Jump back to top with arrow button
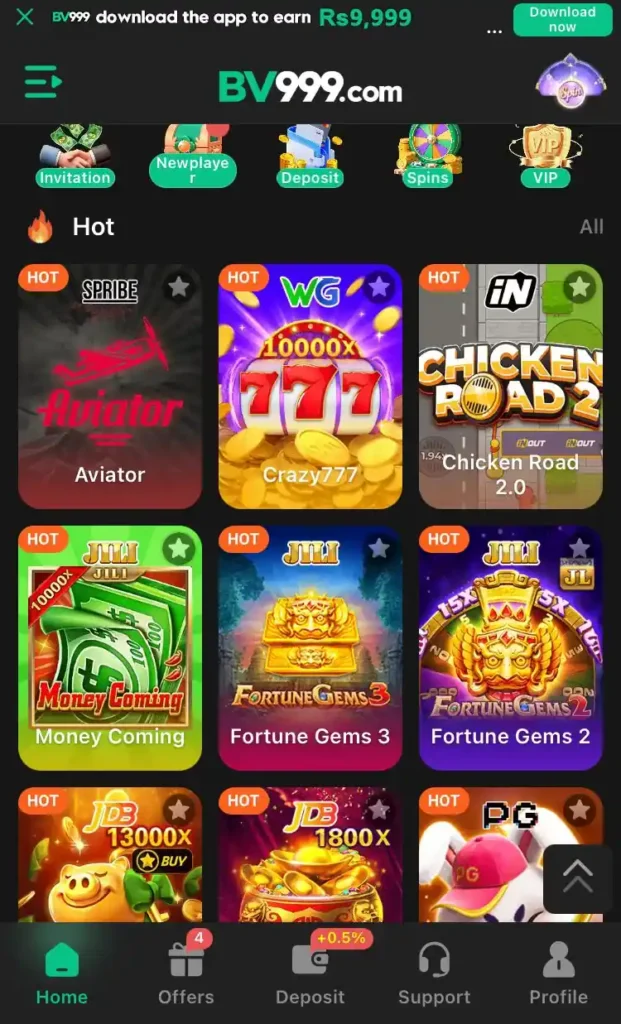The height and width of the screenshot is (1024, 621). click(x=577, y=877)
